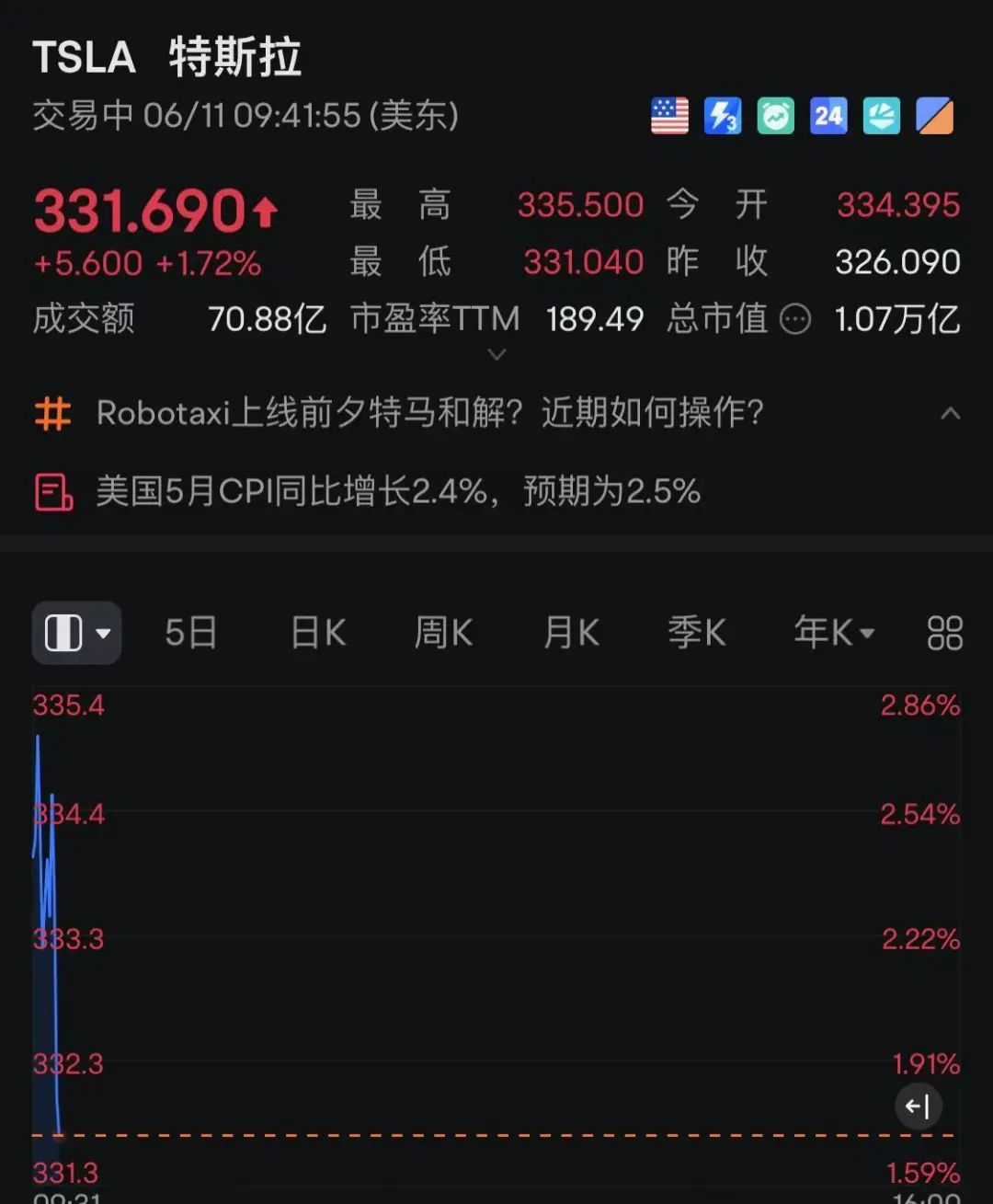Viewport: 993px width, 1204px height.
Task: Open the chart layout selector dropdown
Action: tap(77, 633)
